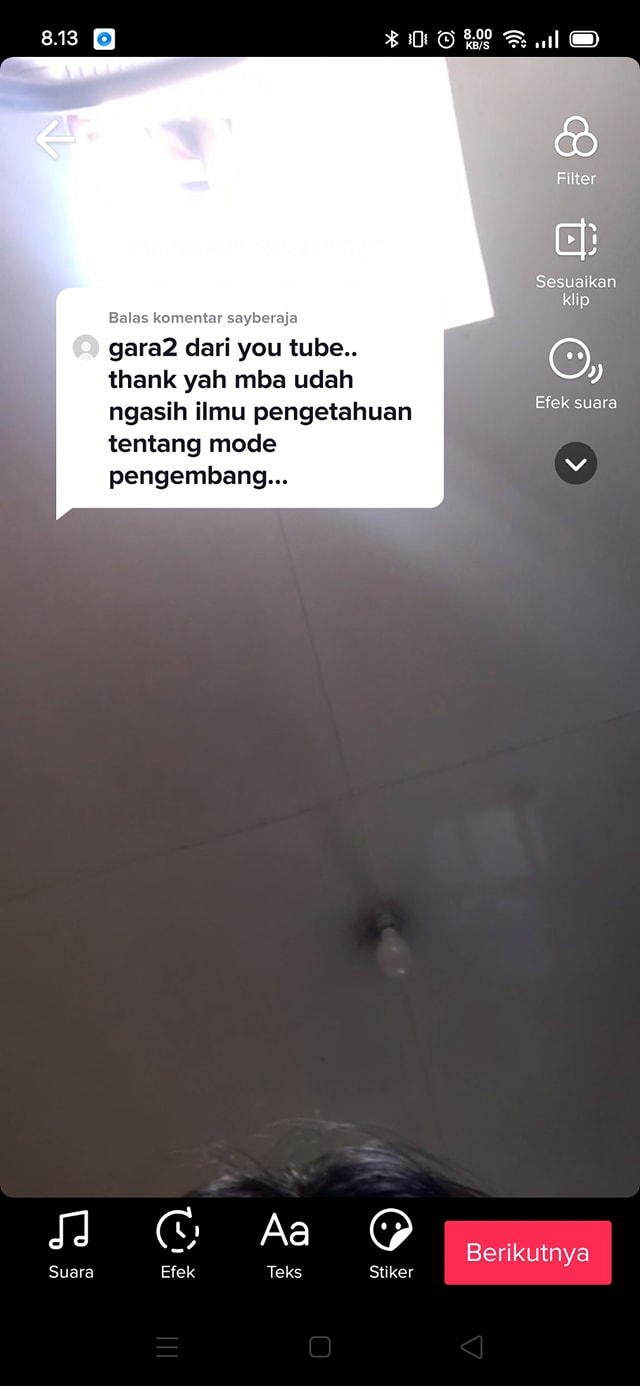Add a sound with Suara
Image resolution: width=640 pixels, height=1386 pixels.
tap(70, 1243)
